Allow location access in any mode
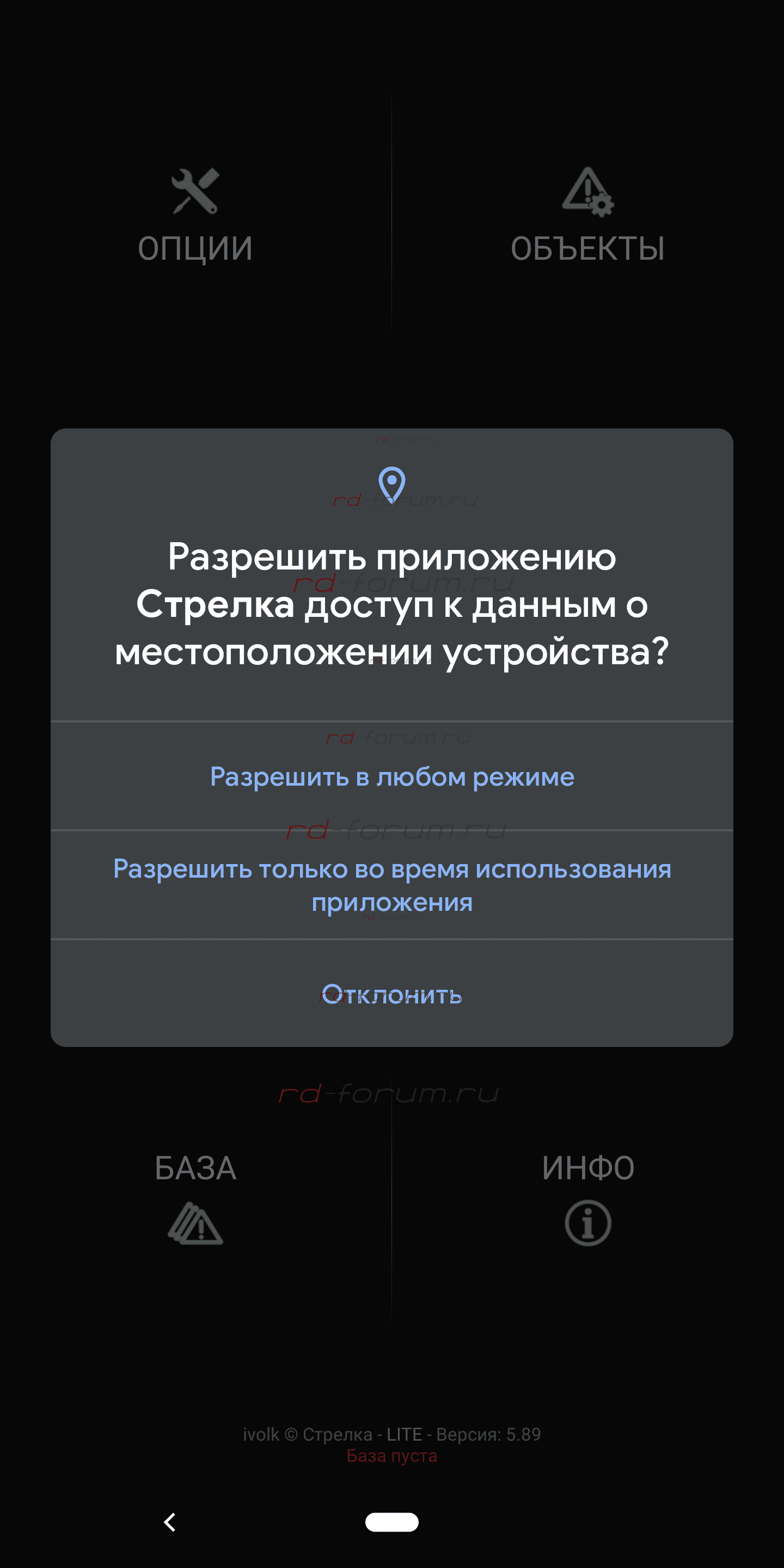Screen dimensions: 784x1568 (392, 777)
